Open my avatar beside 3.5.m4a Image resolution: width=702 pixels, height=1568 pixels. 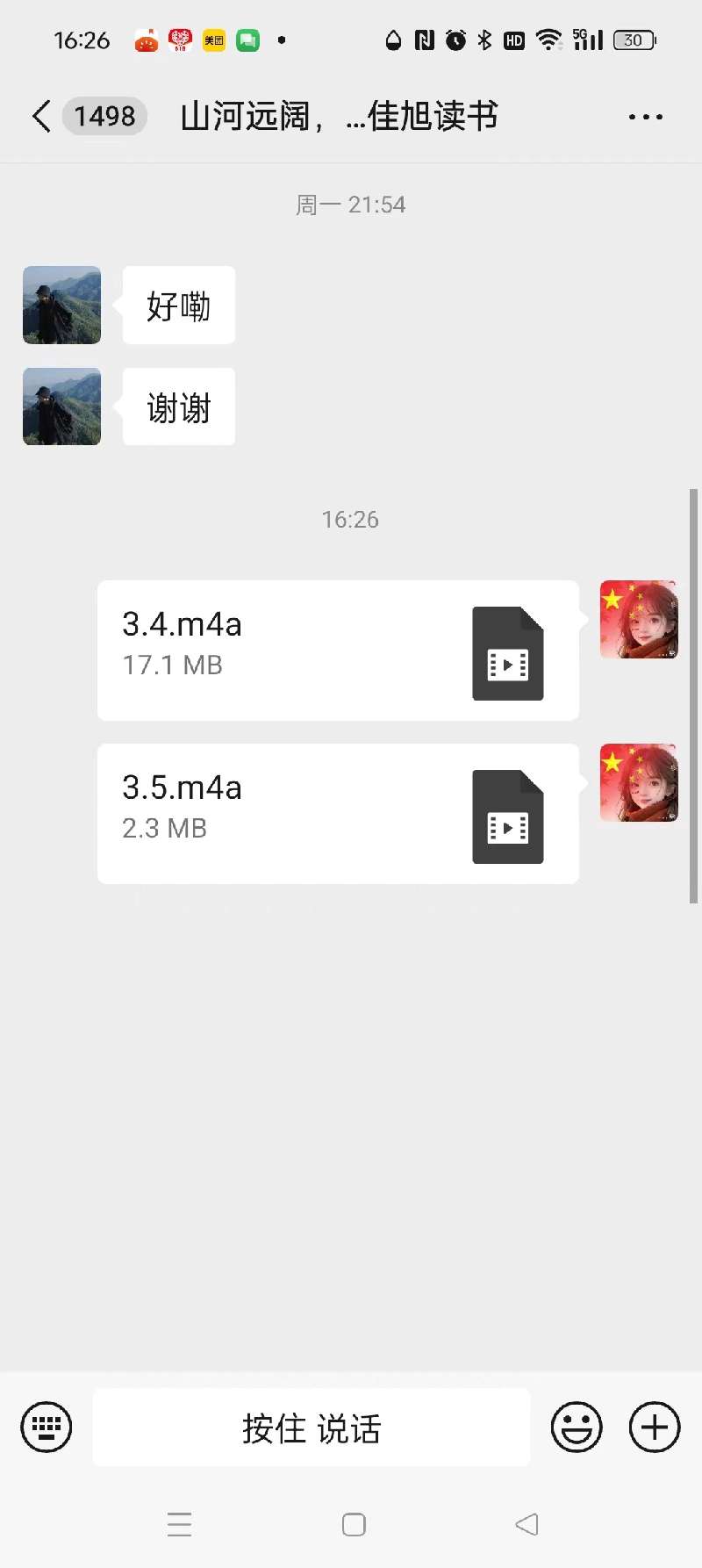click(x=639, y=782)
